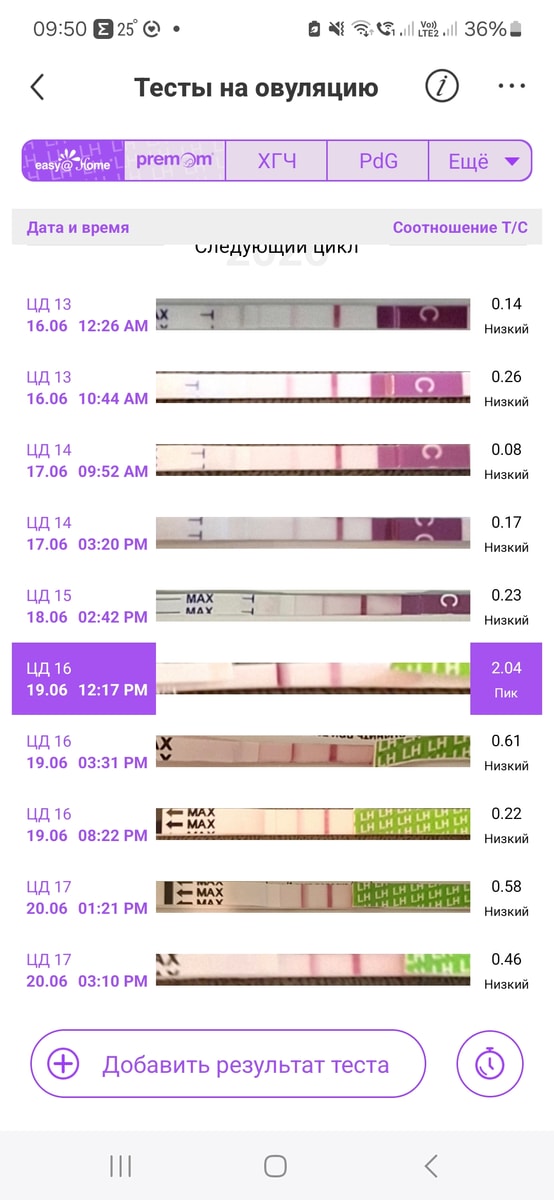
Task: Open the test from 17.06 09:52 AM
Action: 277,460
